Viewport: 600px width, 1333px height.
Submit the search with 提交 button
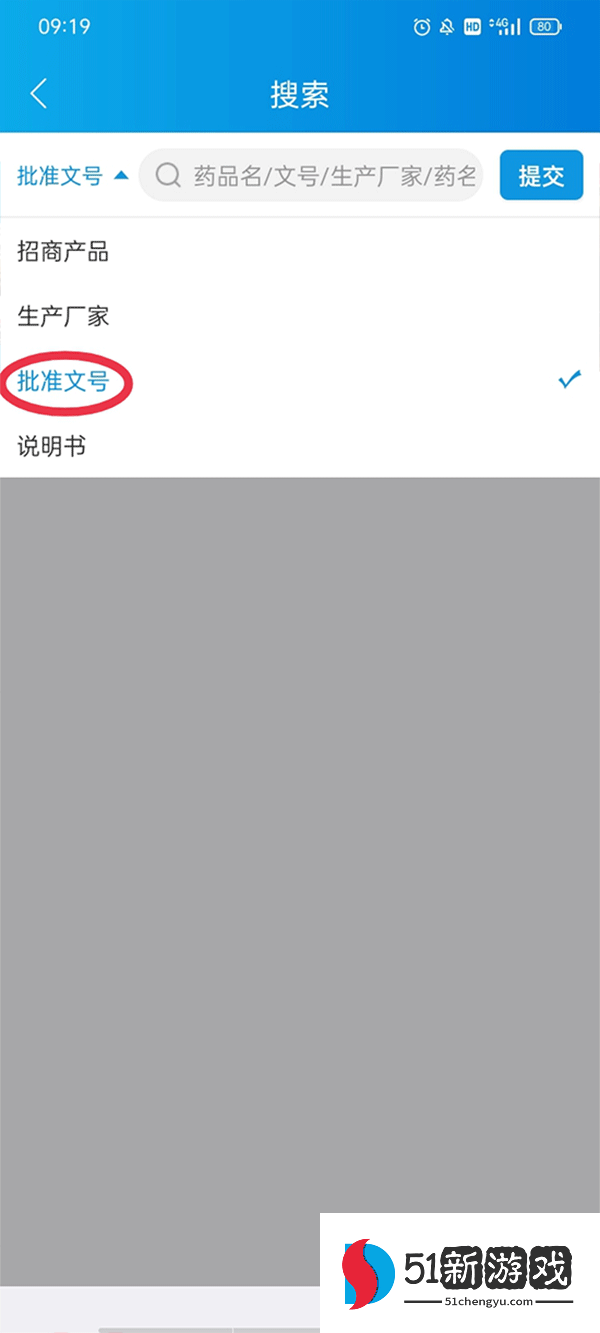pyautogui.click(x=541, y=176)
